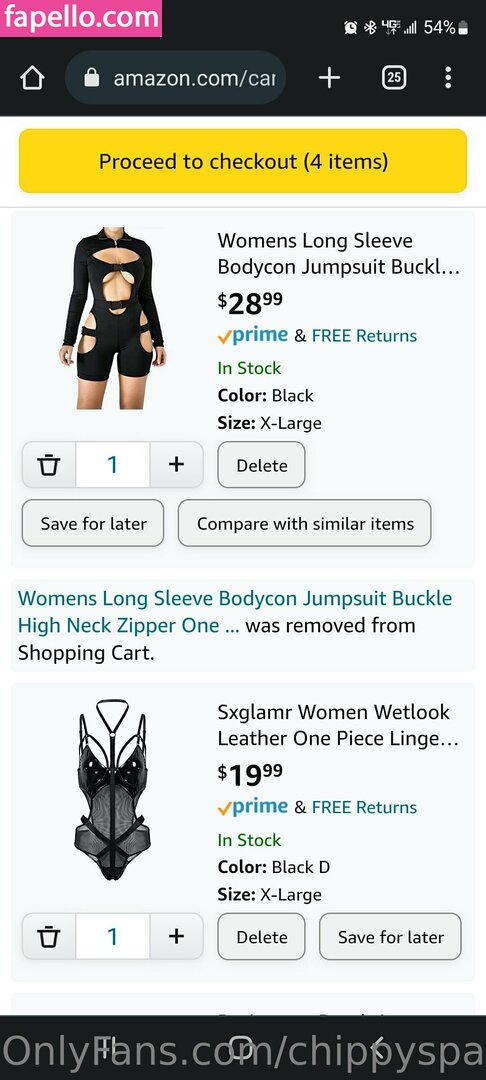Go to the browser home page

[32, 79]
